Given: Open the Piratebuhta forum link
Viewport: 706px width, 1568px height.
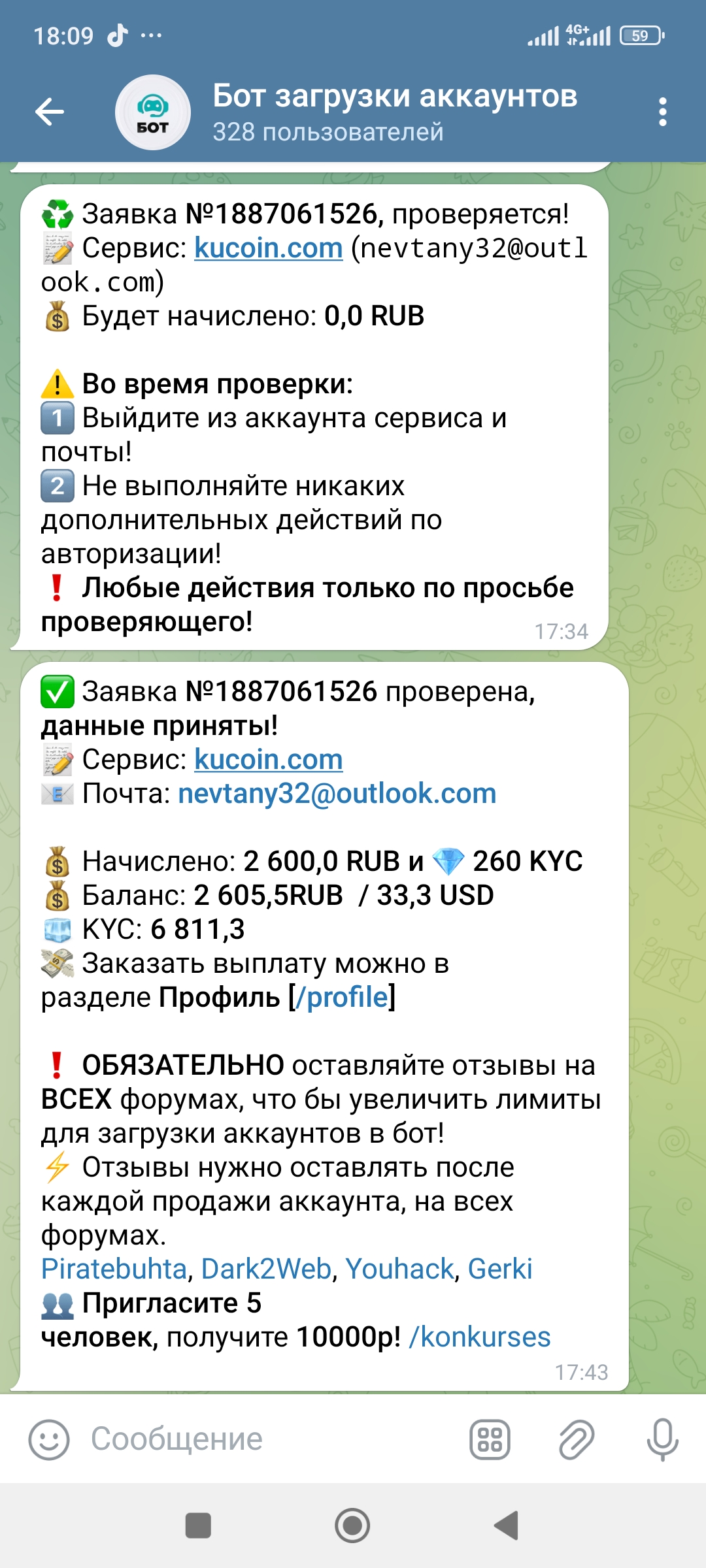Looking at the screenshot, I should pos(114,1269).
